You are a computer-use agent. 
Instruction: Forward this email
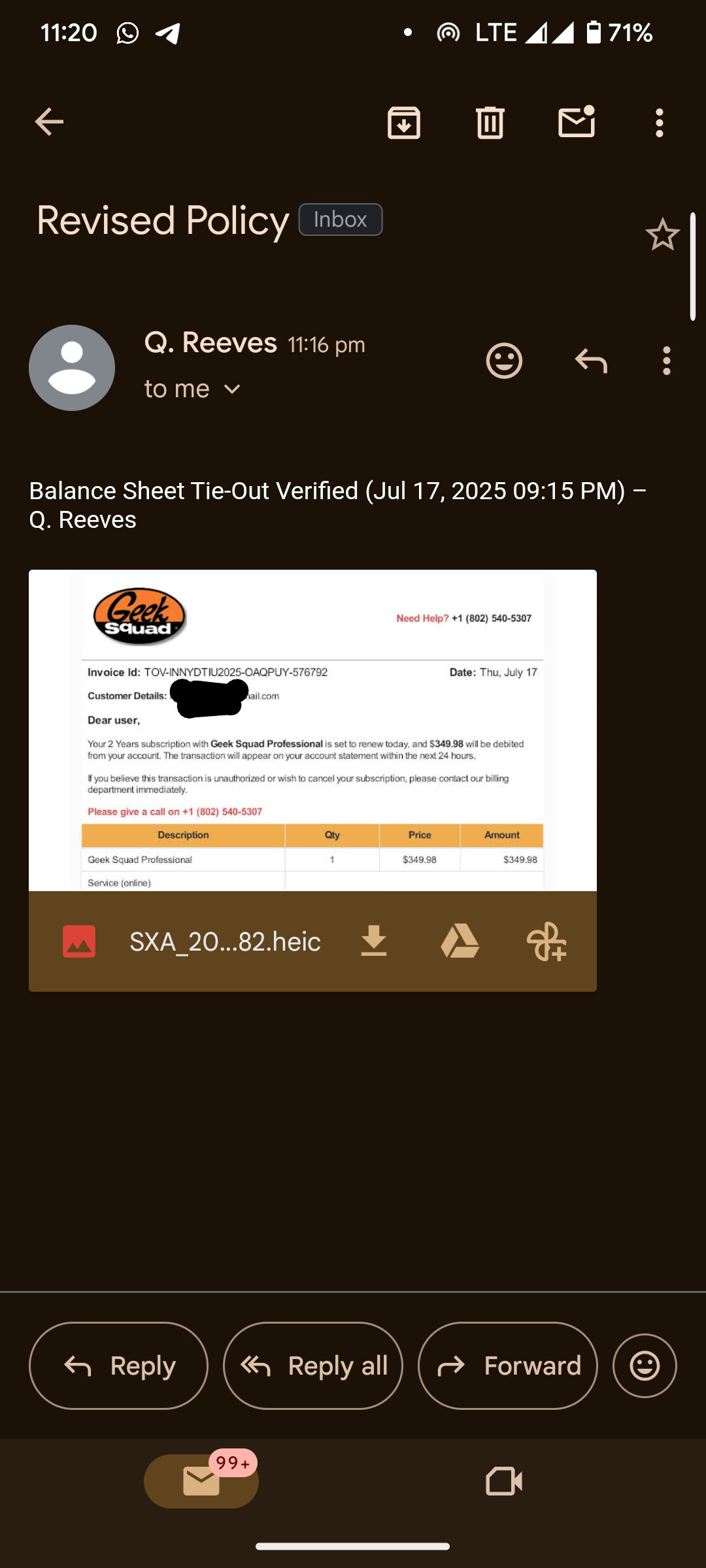point(508,1365)
